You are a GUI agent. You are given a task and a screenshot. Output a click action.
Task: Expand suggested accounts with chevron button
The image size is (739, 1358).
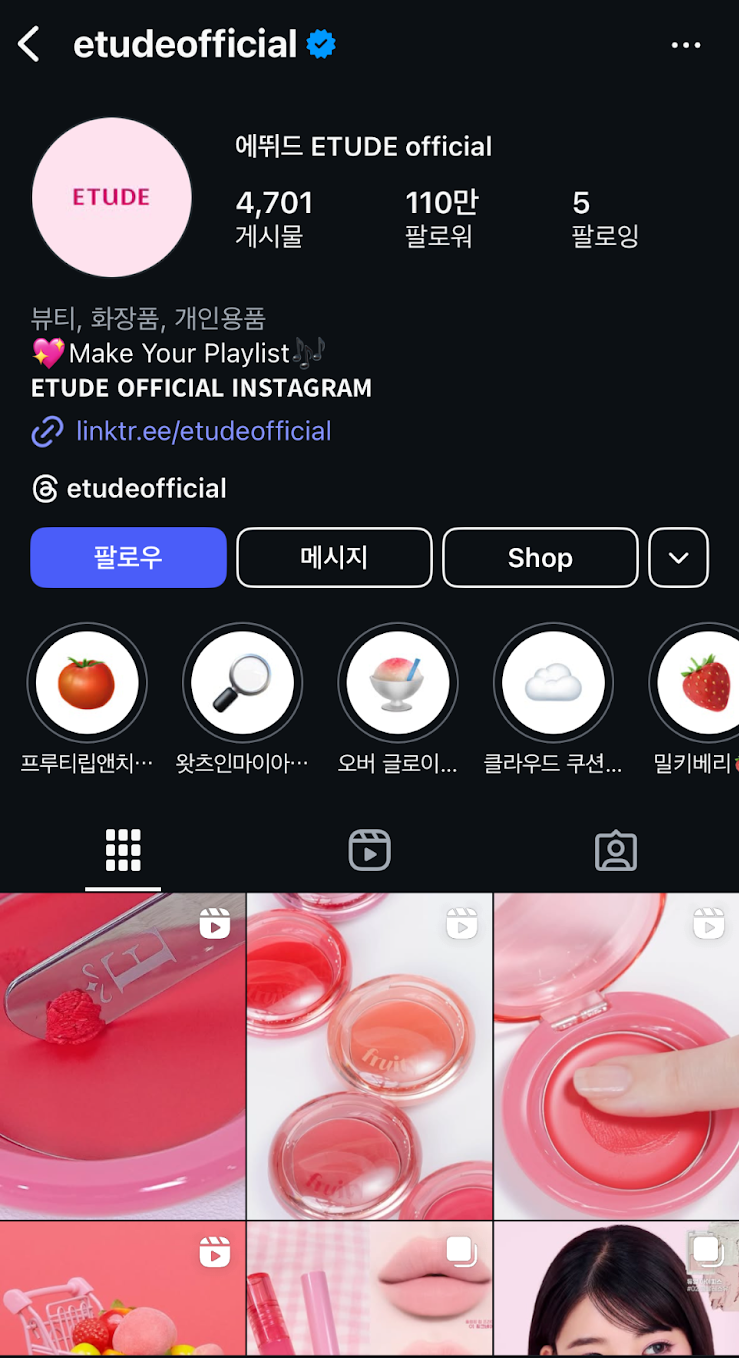(679, 557)
